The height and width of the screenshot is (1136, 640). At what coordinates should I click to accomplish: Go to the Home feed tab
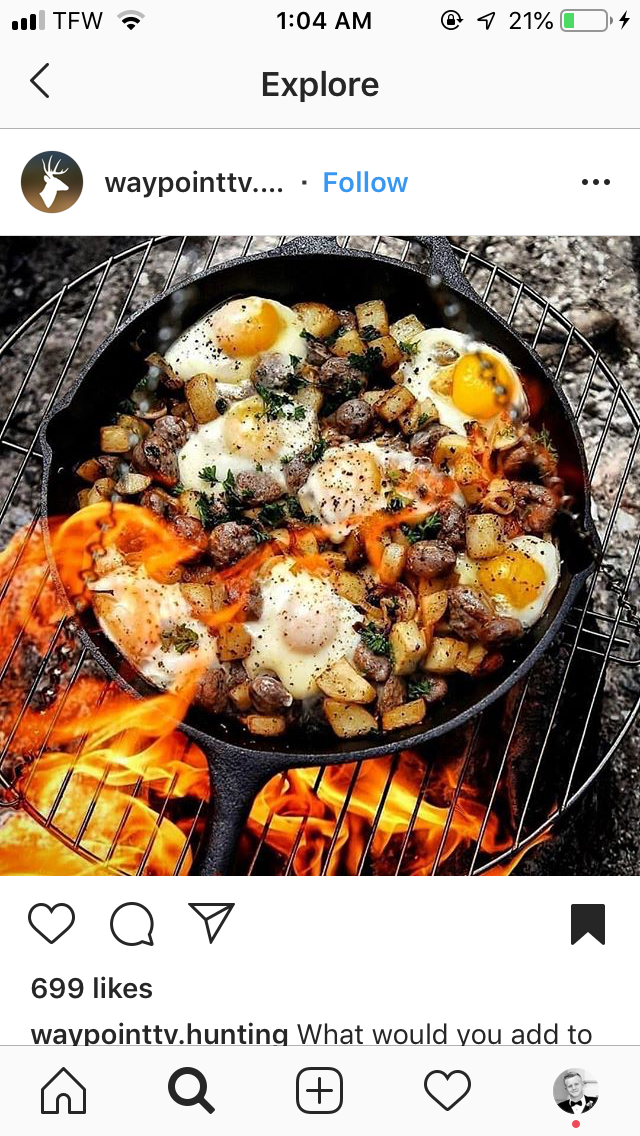coord(63,1090)
